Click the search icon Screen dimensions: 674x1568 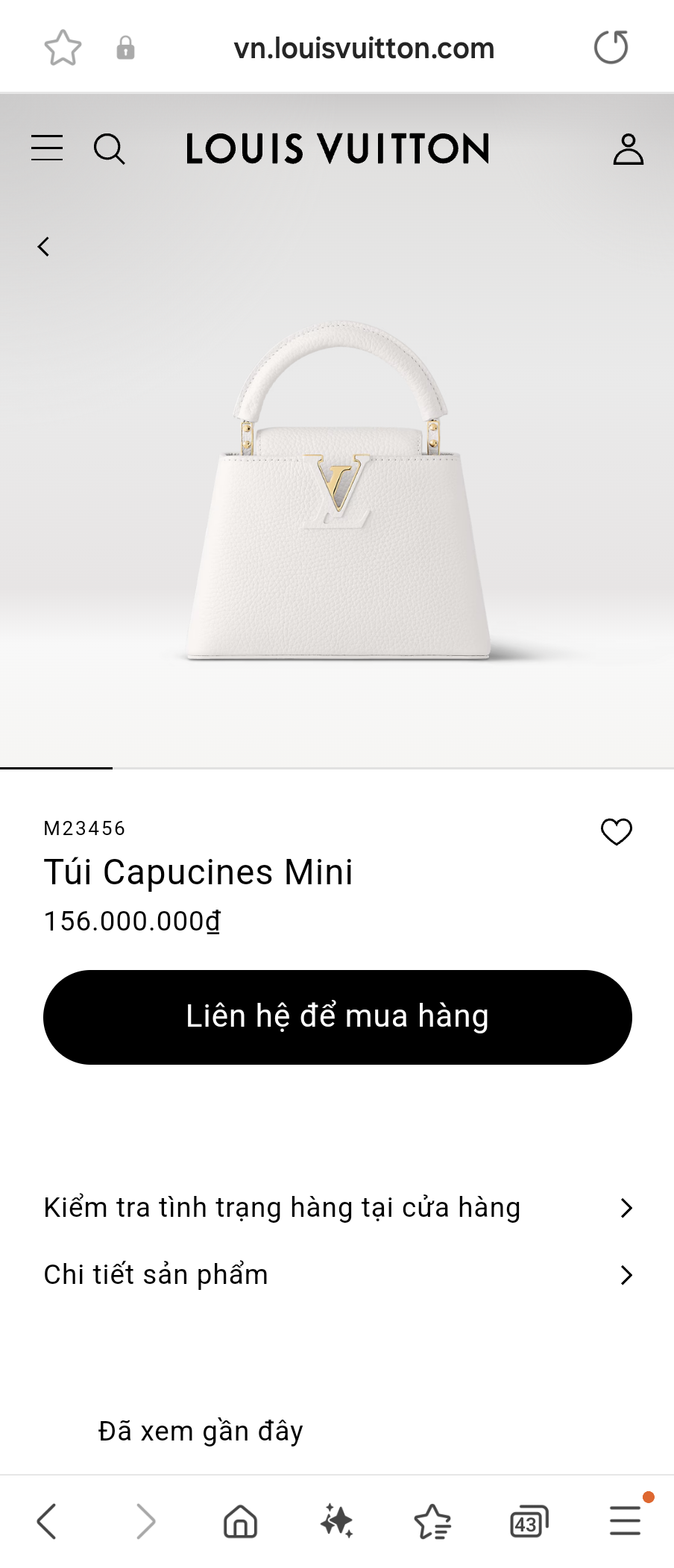[110, 149]
